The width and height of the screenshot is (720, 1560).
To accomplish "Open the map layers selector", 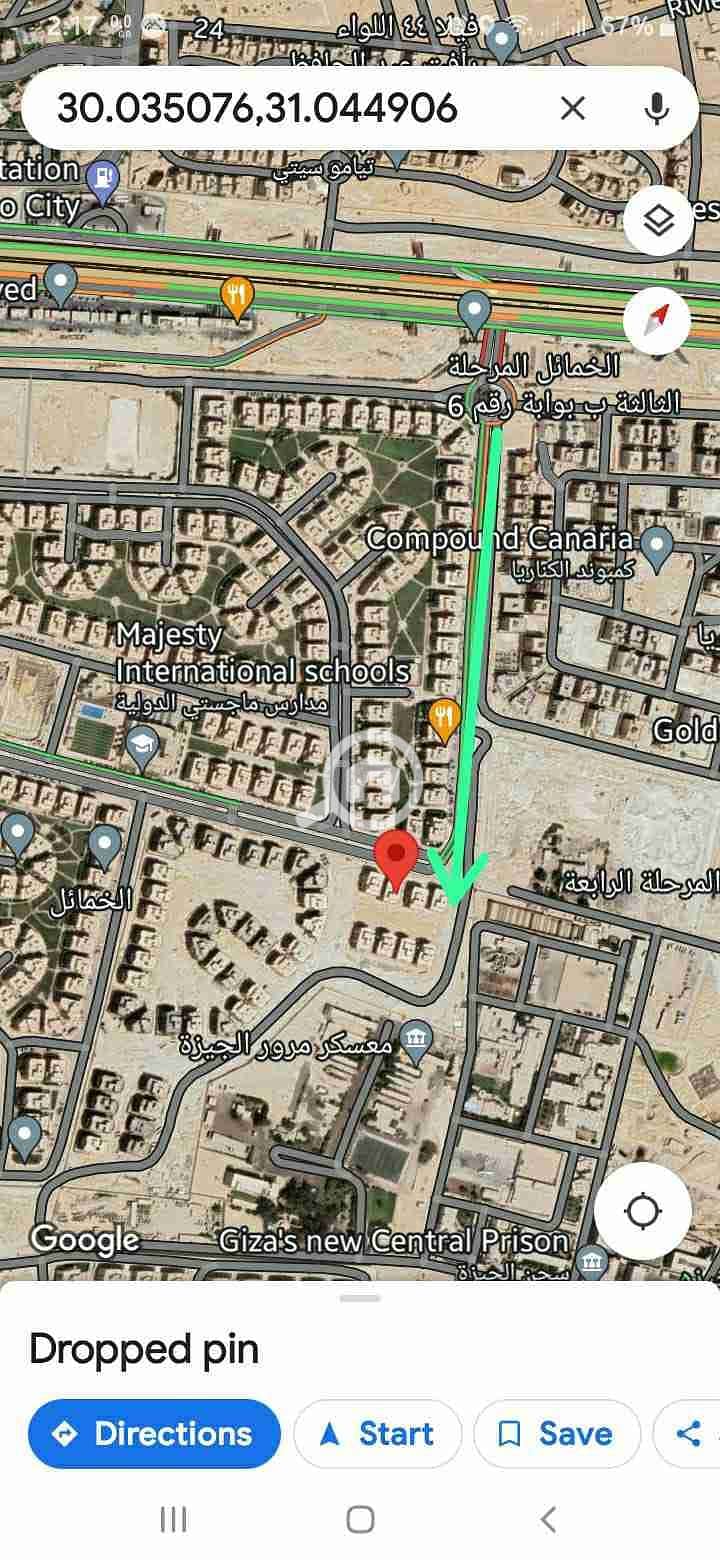I will click(x=658, y=222).
